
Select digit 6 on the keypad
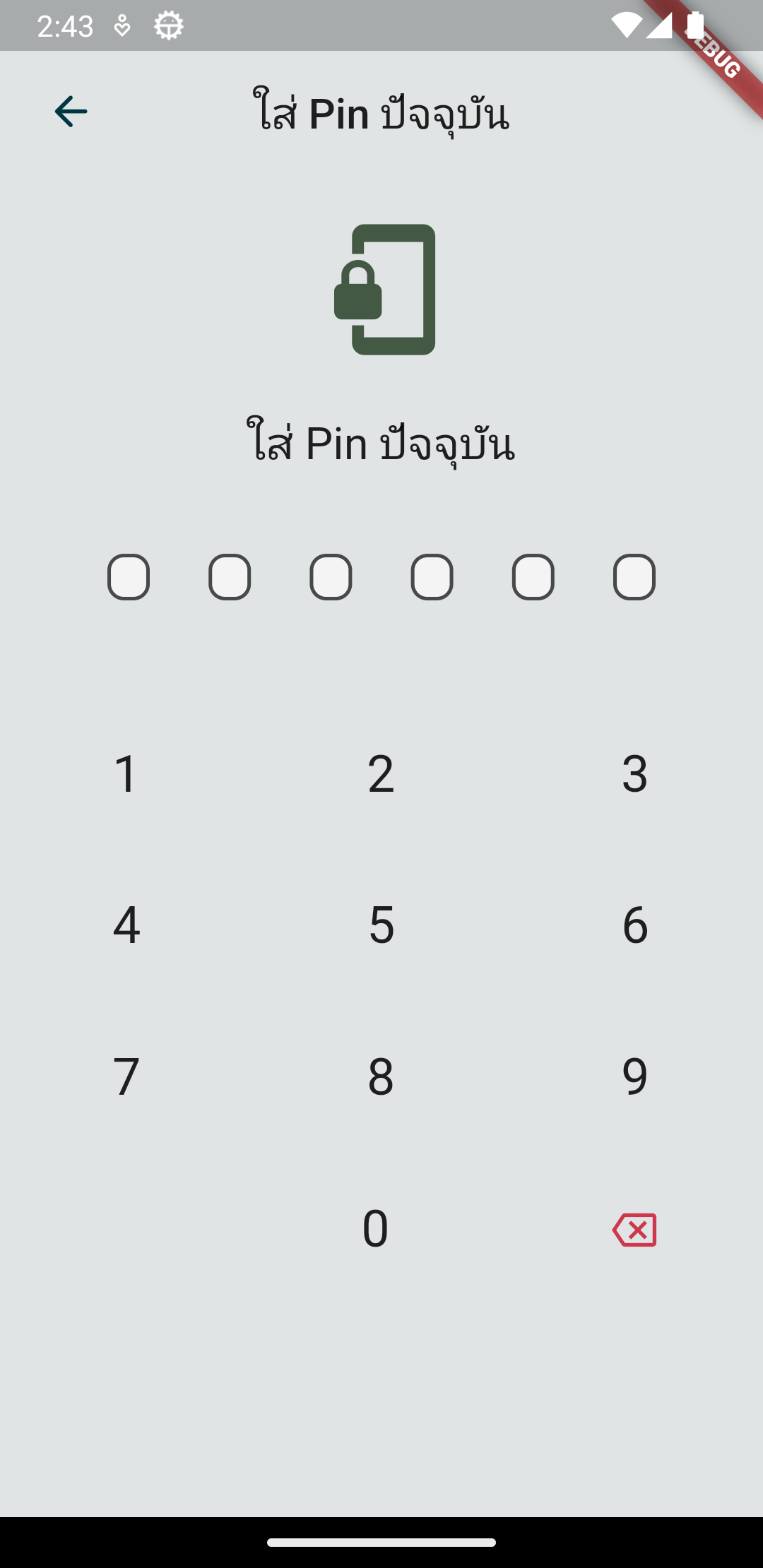click(x=635, y=925)
